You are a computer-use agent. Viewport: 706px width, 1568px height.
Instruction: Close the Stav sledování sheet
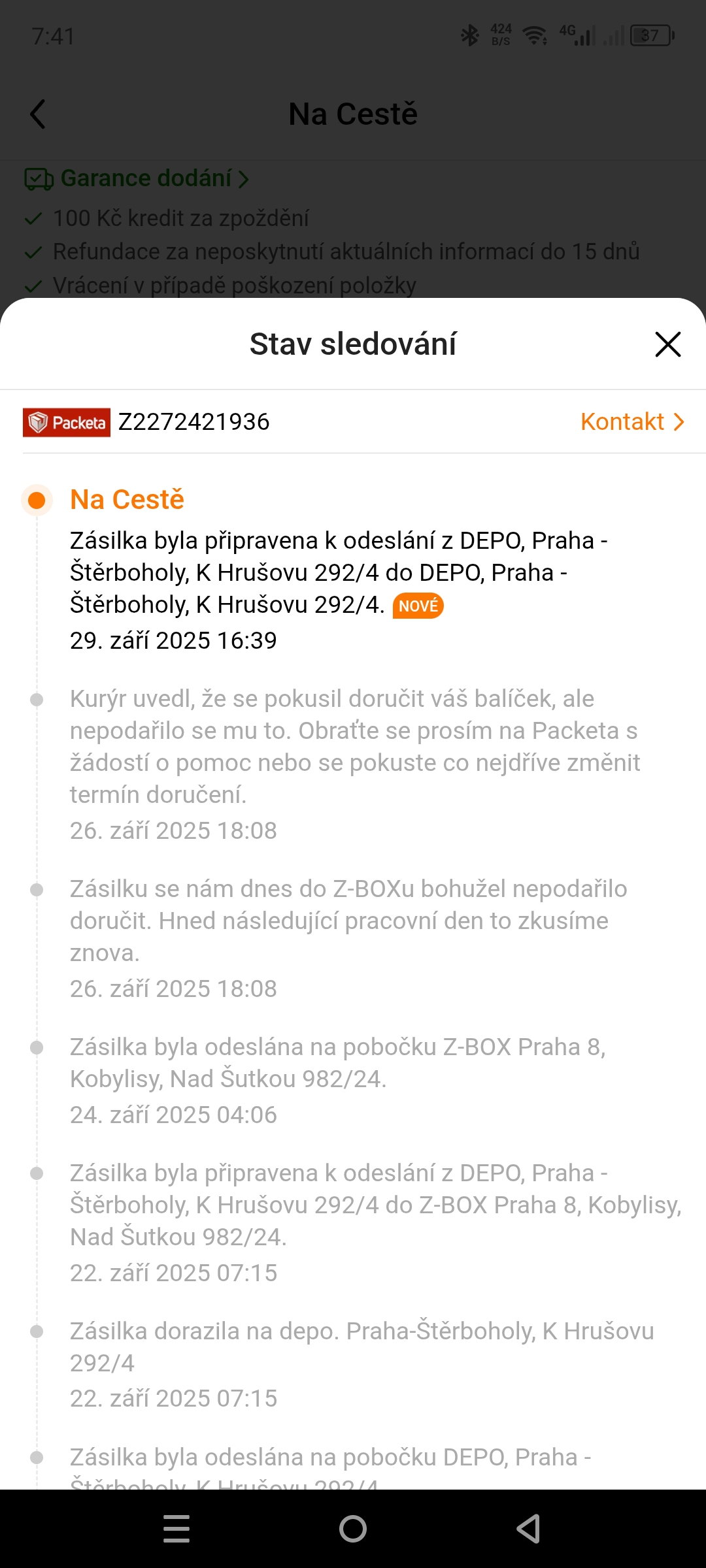tap(667, 344)
